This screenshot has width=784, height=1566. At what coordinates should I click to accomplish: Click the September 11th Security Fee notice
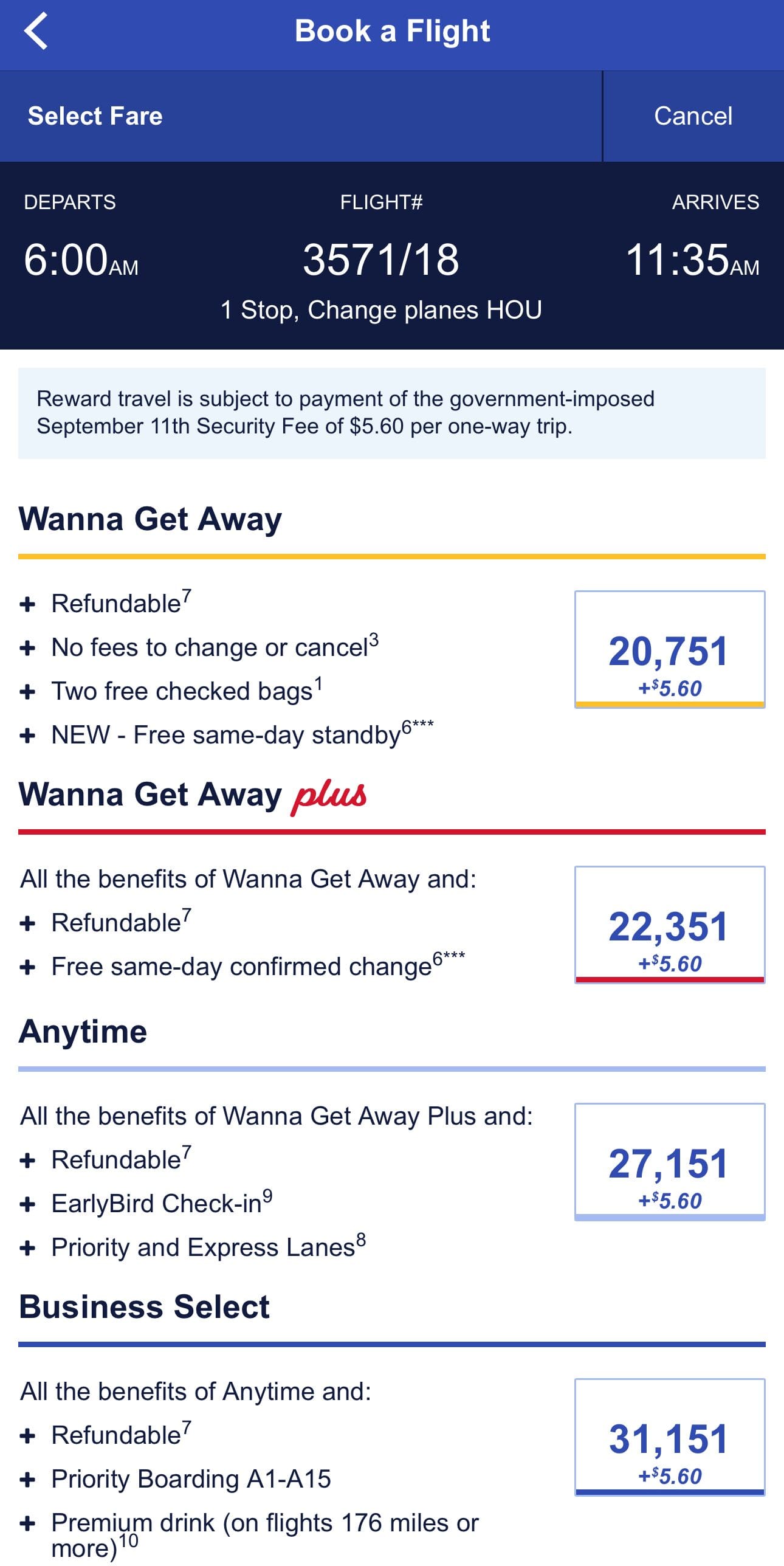click(392, 412)
